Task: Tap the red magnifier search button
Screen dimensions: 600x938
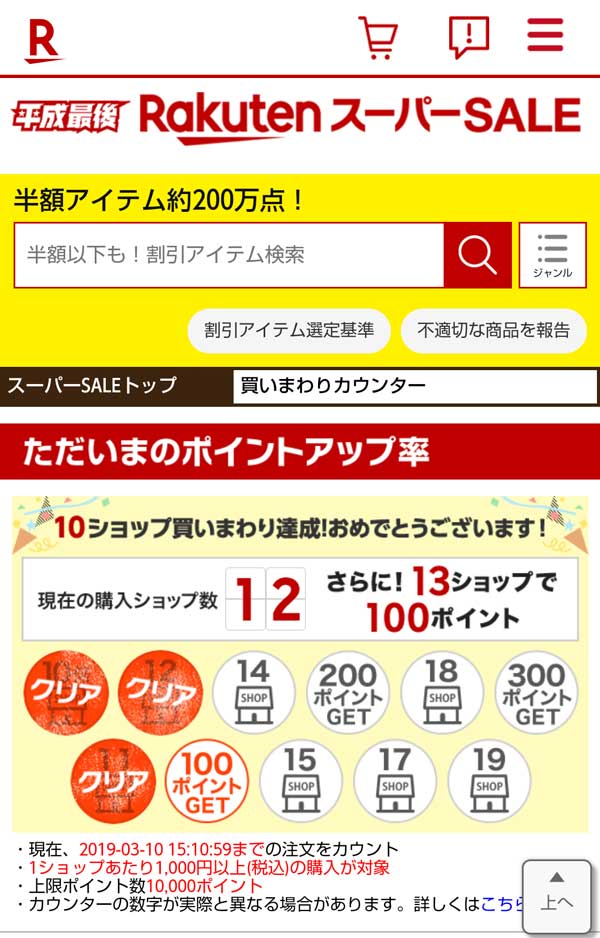Action: click(477, 256)
